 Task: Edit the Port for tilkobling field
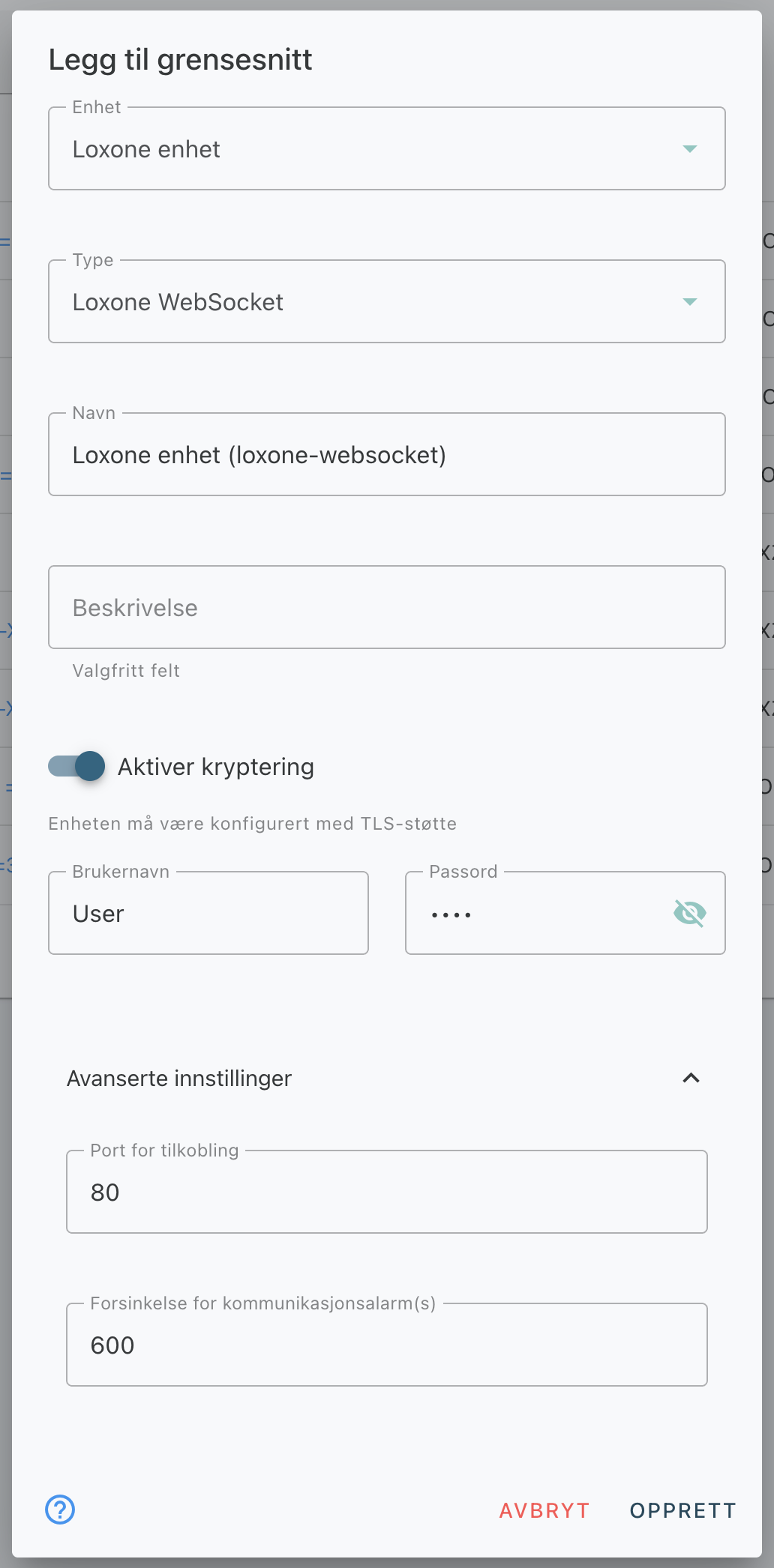pos(386,1192)
